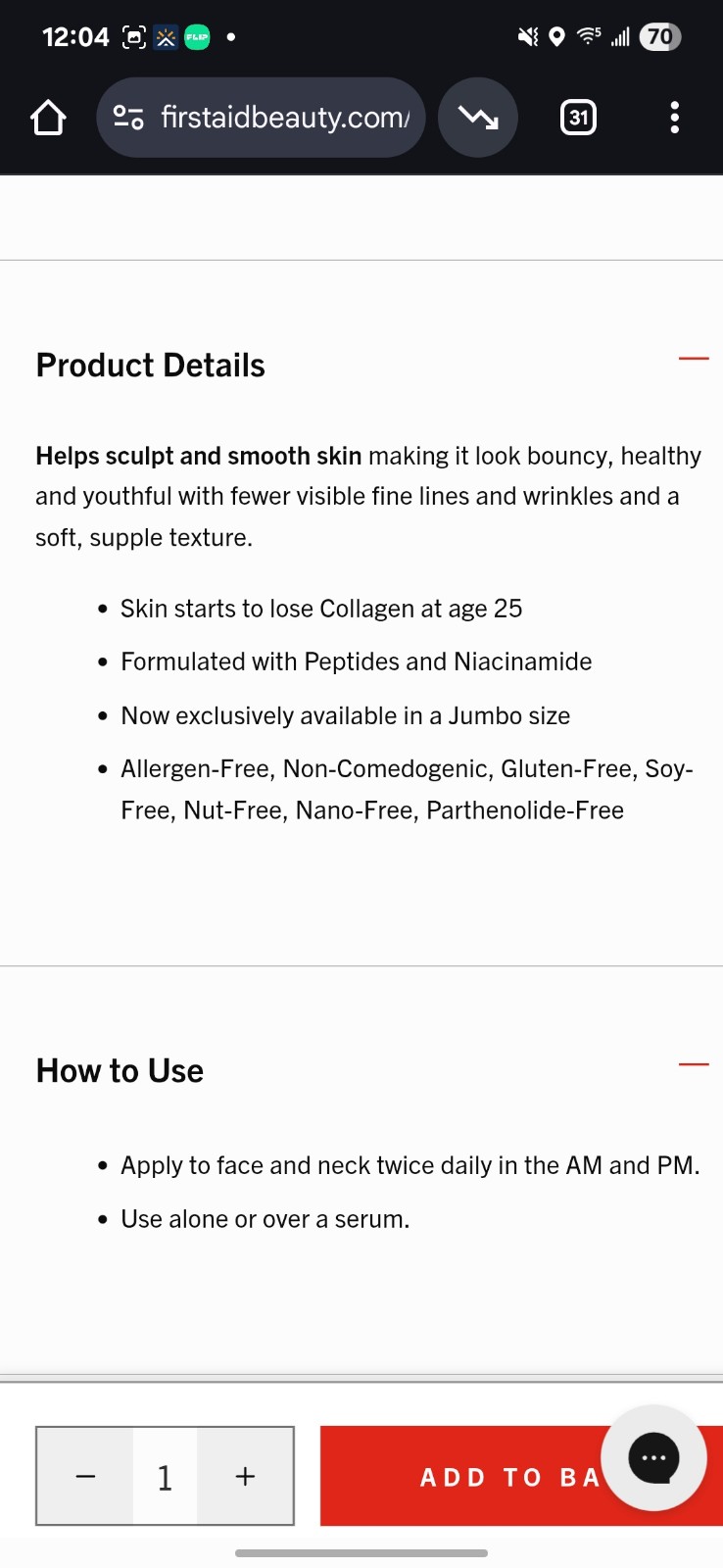Tap the firstaidbeauty.com address bar
This screenshot has height=1568, width=723.
(x=261, y=118)
